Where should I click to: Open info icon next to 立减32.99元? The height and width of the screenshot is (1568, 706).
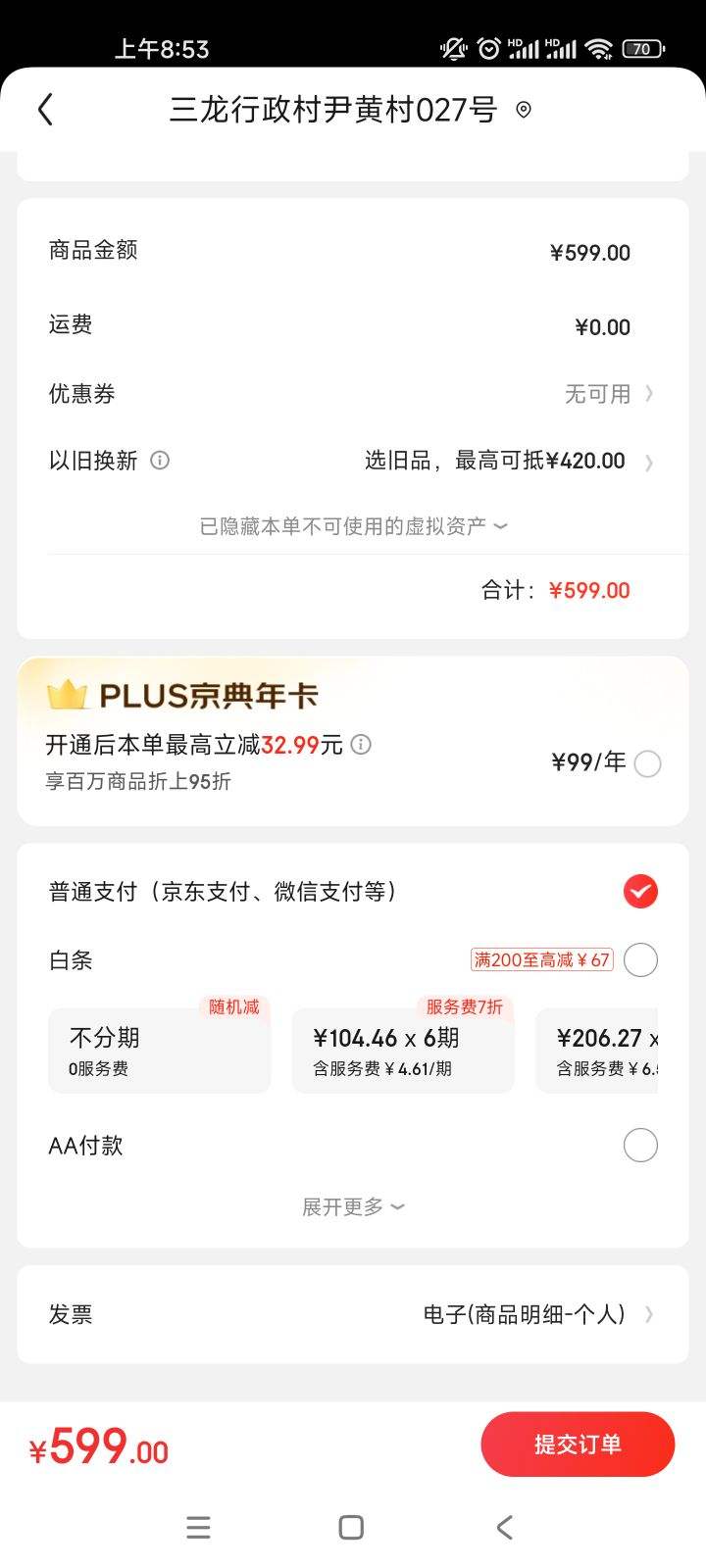(x=362, y=745)
